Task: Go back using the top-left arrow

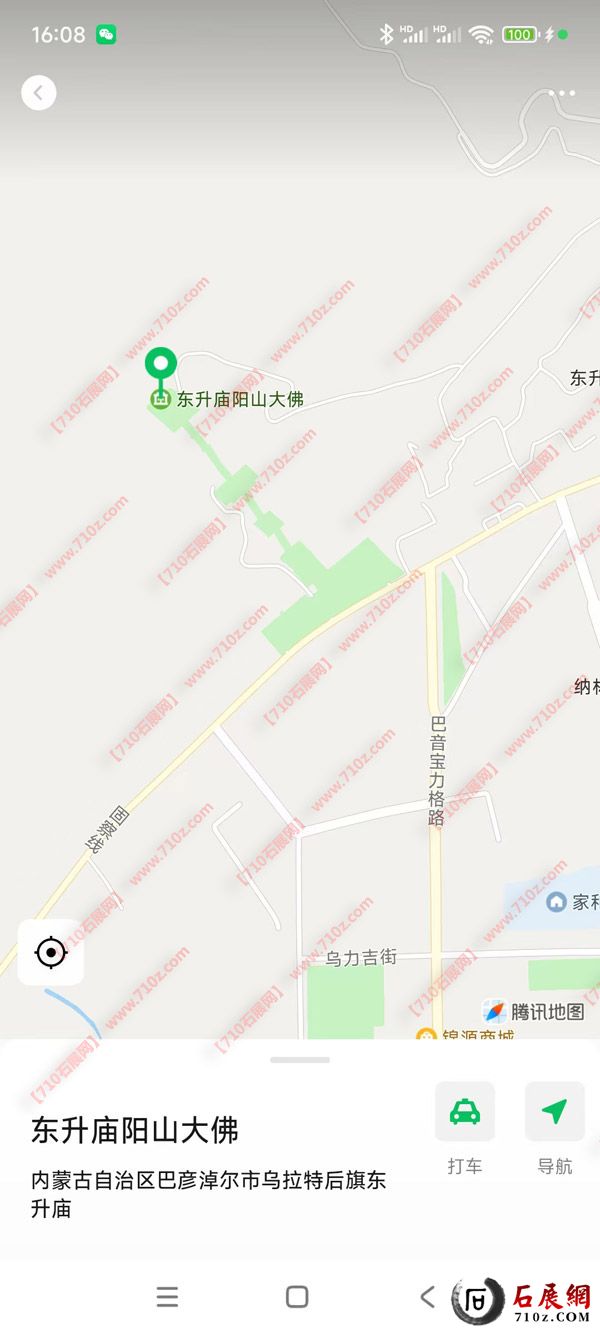Action: 38,93
